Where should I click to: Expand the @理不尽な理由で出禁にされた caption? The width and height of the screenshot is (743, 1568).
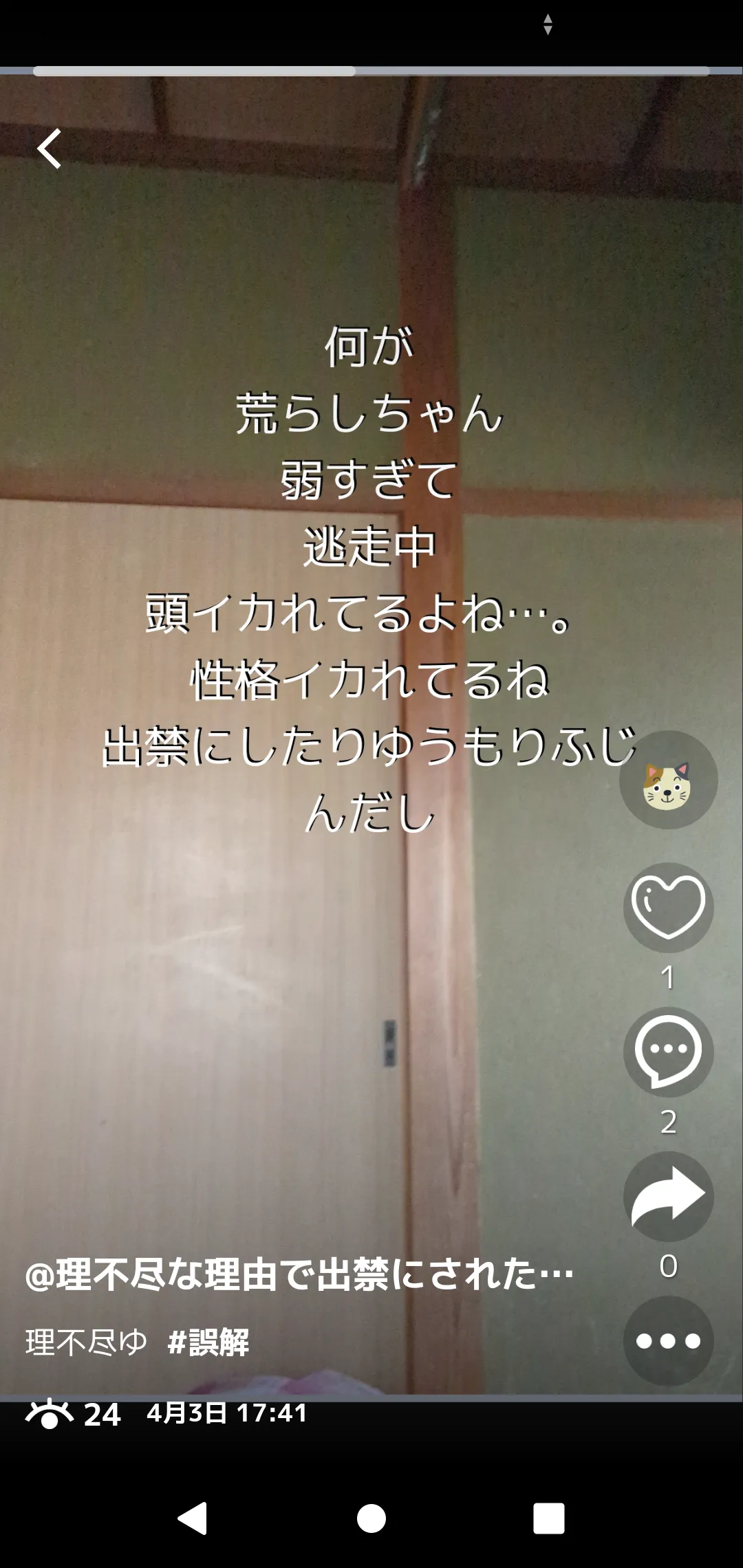[299, 1274]
